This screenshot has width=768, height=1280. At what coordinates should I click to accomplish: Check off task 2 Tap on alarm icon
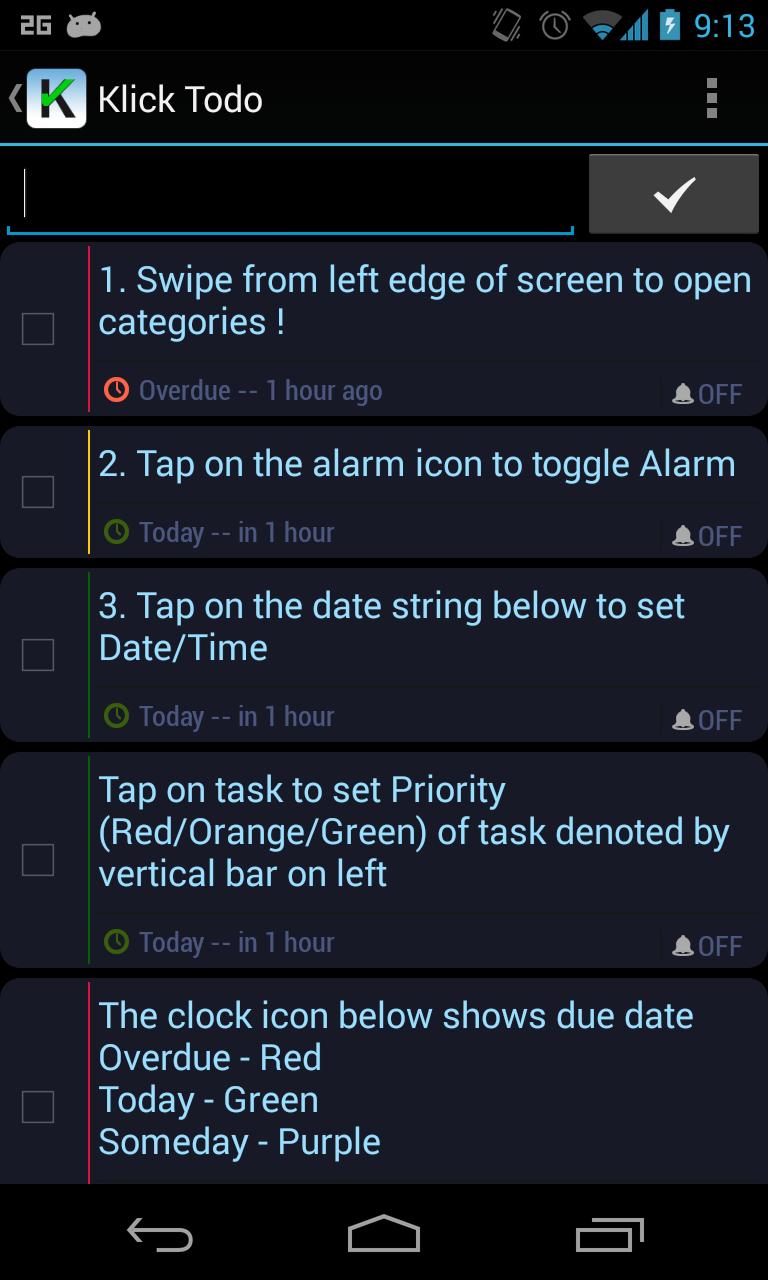click(38, 491)
